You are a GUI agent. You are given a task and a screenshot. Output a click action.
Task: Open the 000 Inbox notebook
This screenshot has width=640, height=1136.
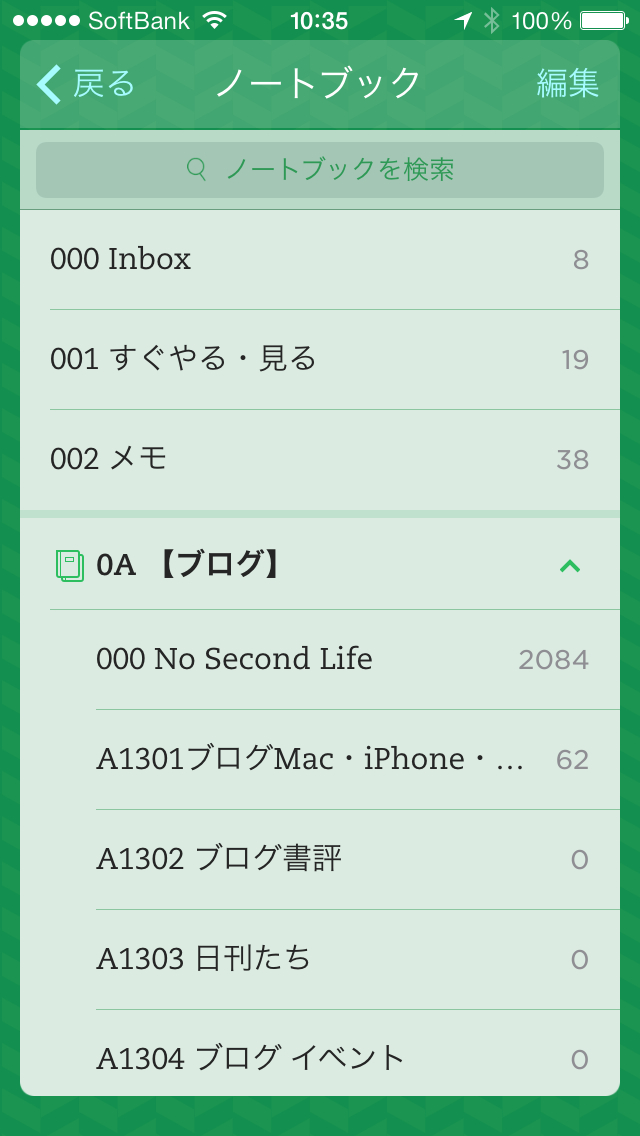click(320, 260)
